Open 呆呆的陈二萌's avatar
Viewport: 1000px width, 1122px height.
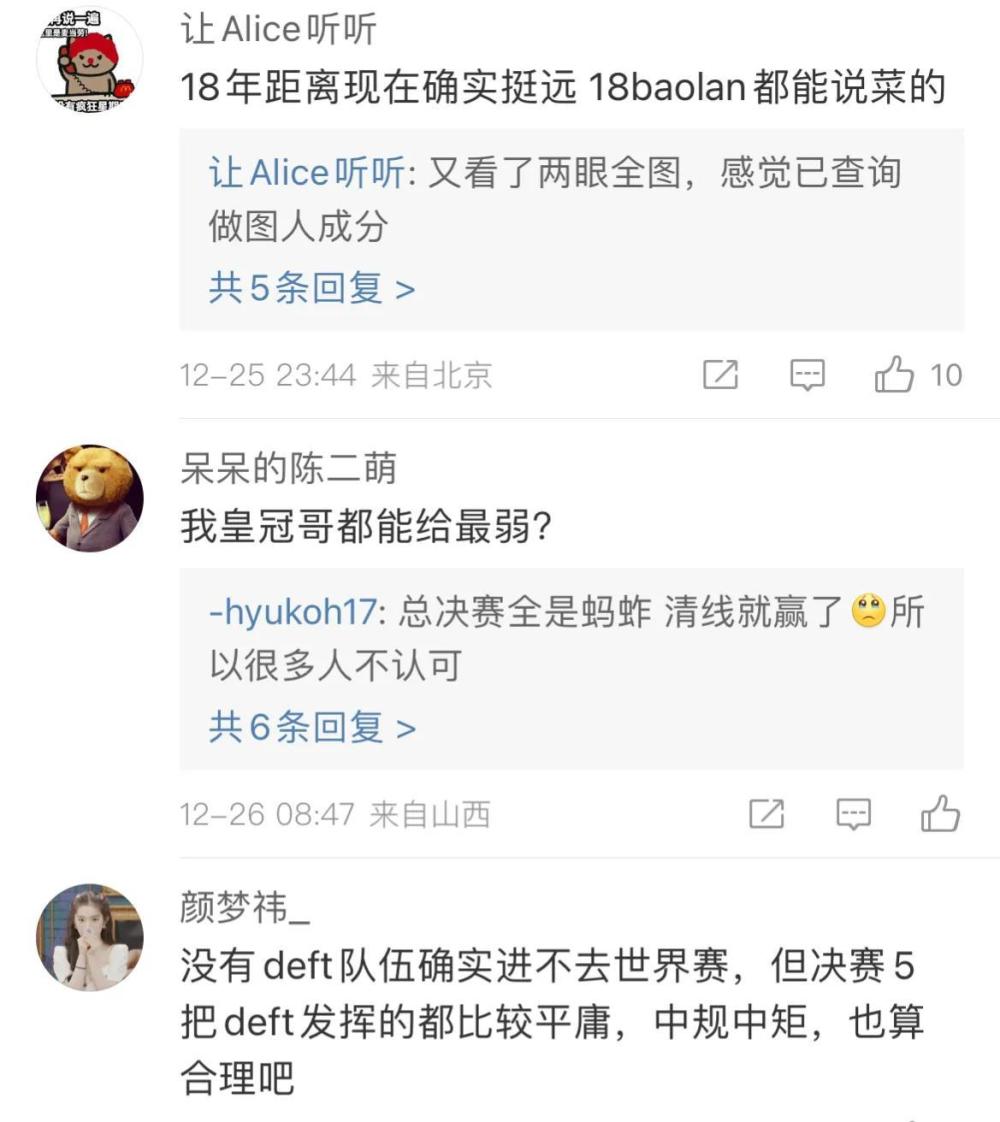pos(90,498)
